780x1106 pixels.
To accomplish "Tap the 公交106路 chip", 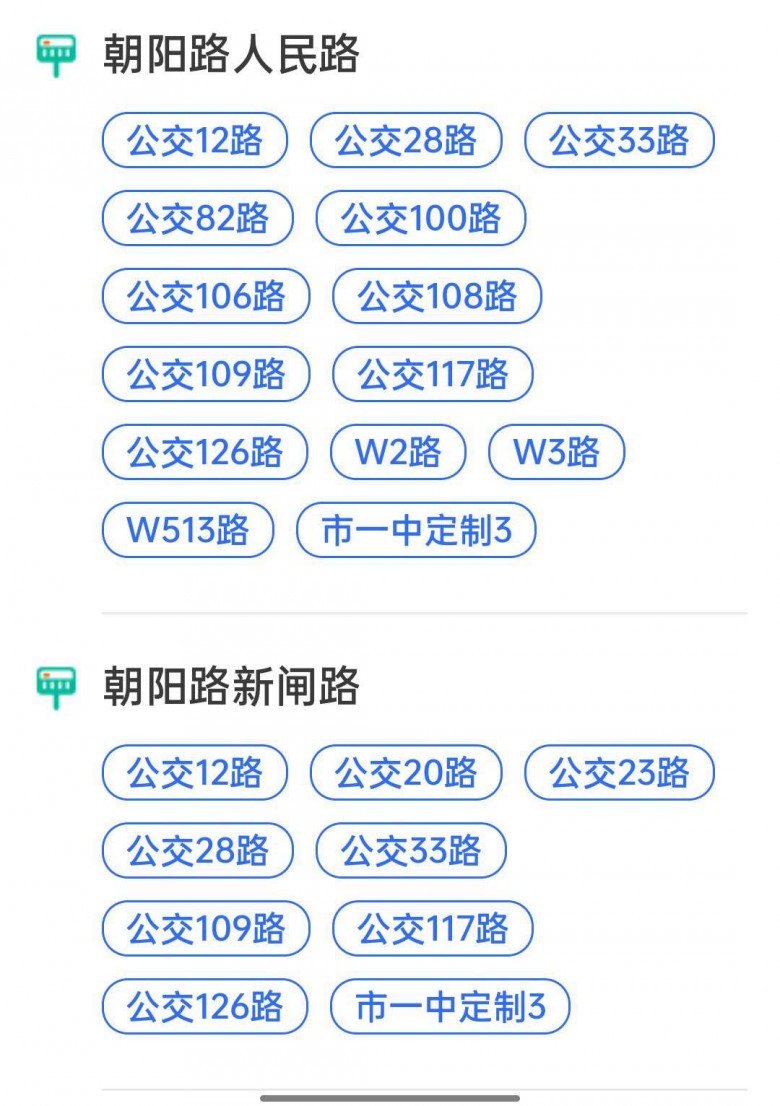I will [206, 296].
